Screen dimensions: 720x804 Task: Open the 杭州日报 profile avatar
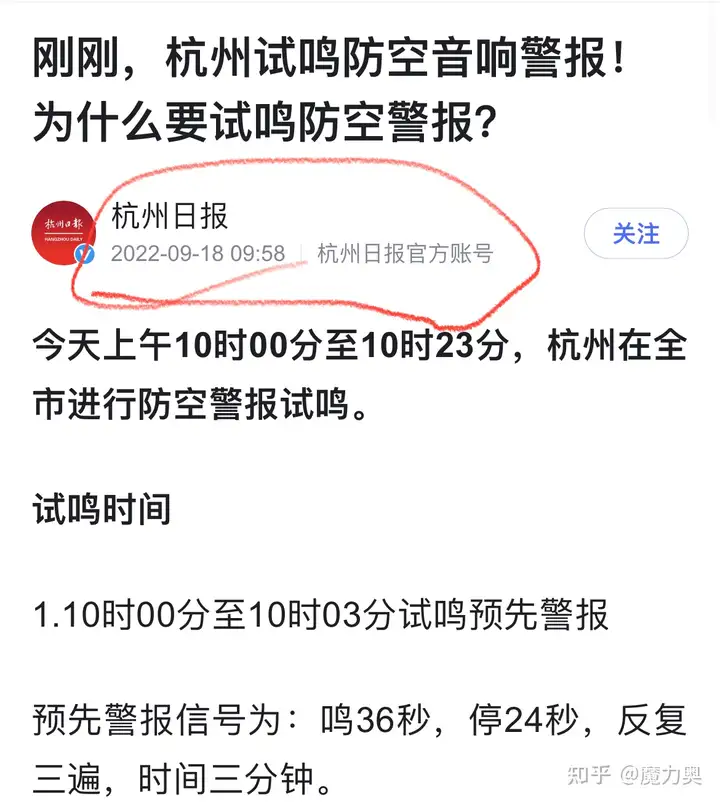64,234
